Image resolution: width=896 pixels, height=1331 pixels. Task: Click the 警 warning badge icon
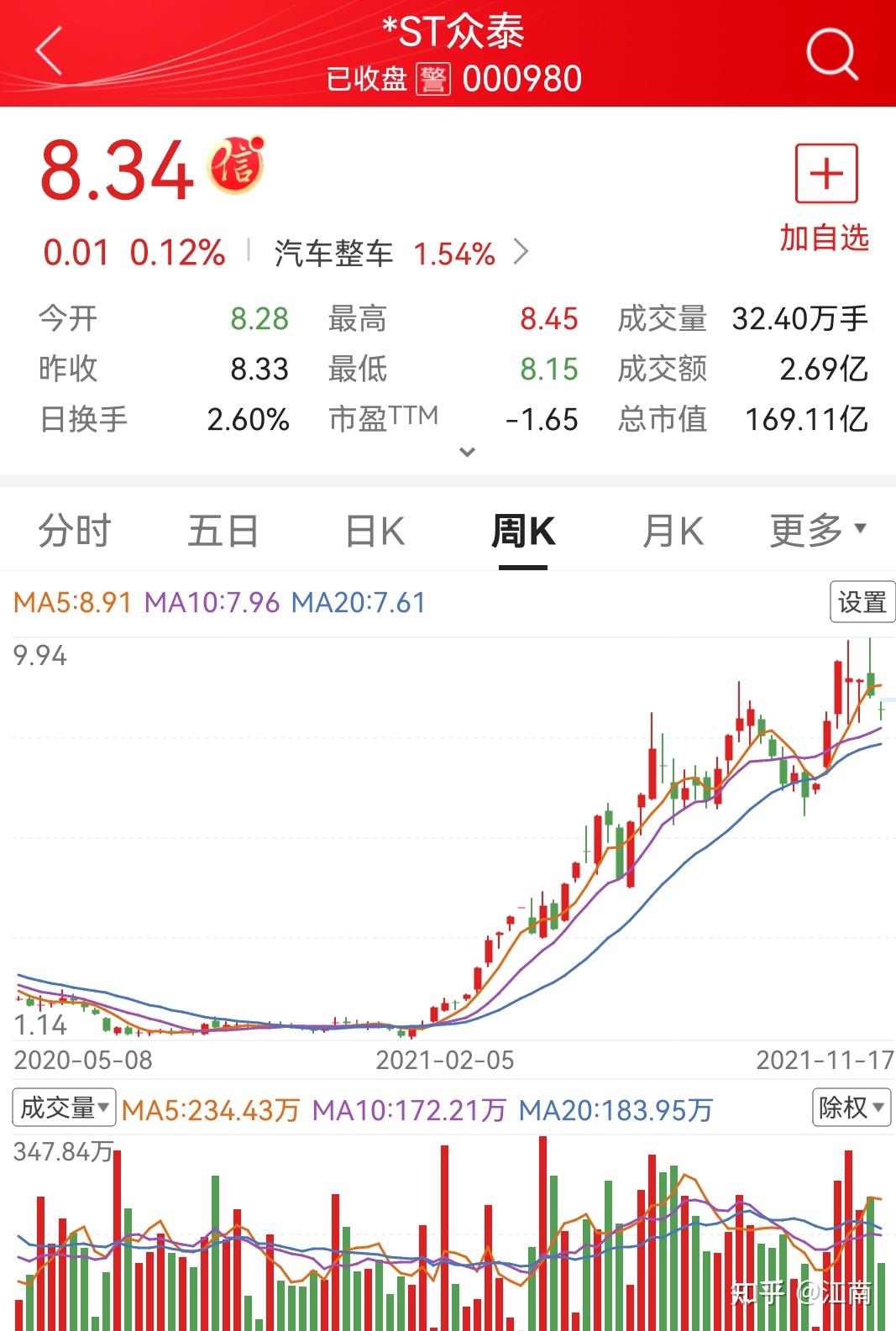coord(431,78)
